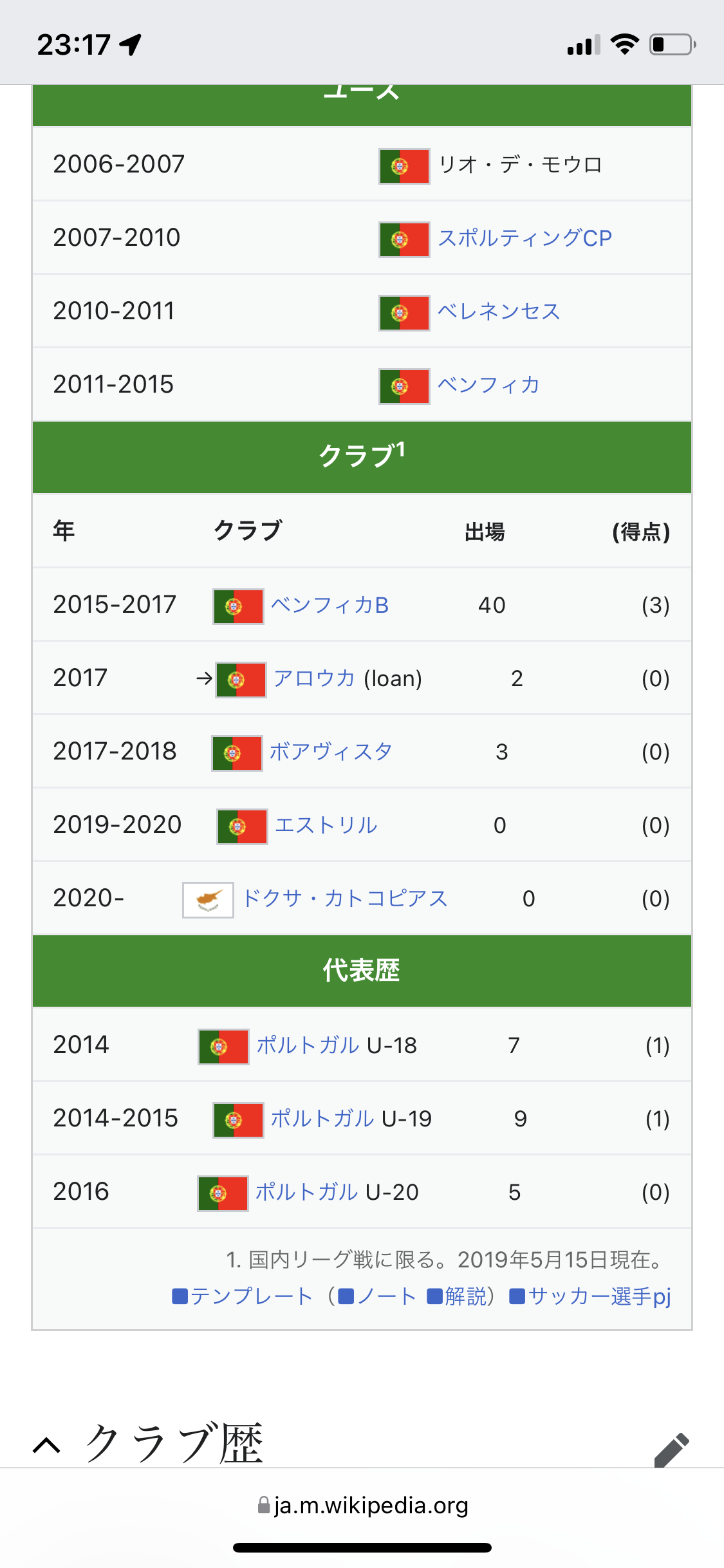Open the ベレネンセス link

[x=499, y=312]
